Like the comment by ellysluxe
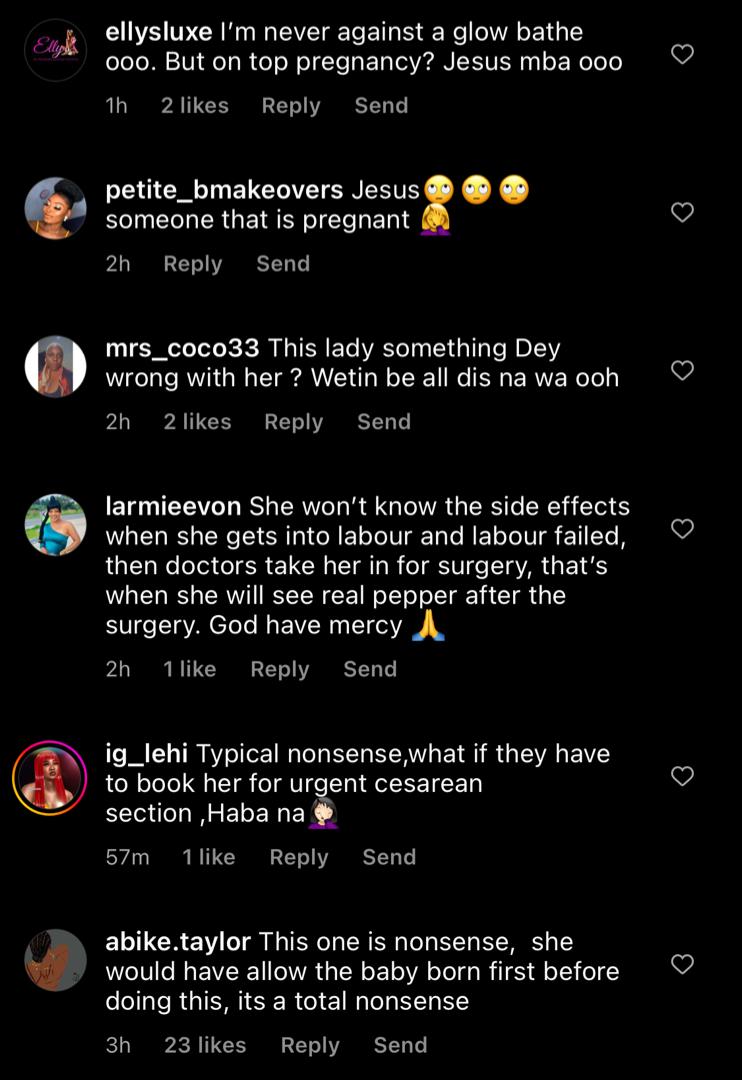The image size is (742, 1080). [682, 54]
